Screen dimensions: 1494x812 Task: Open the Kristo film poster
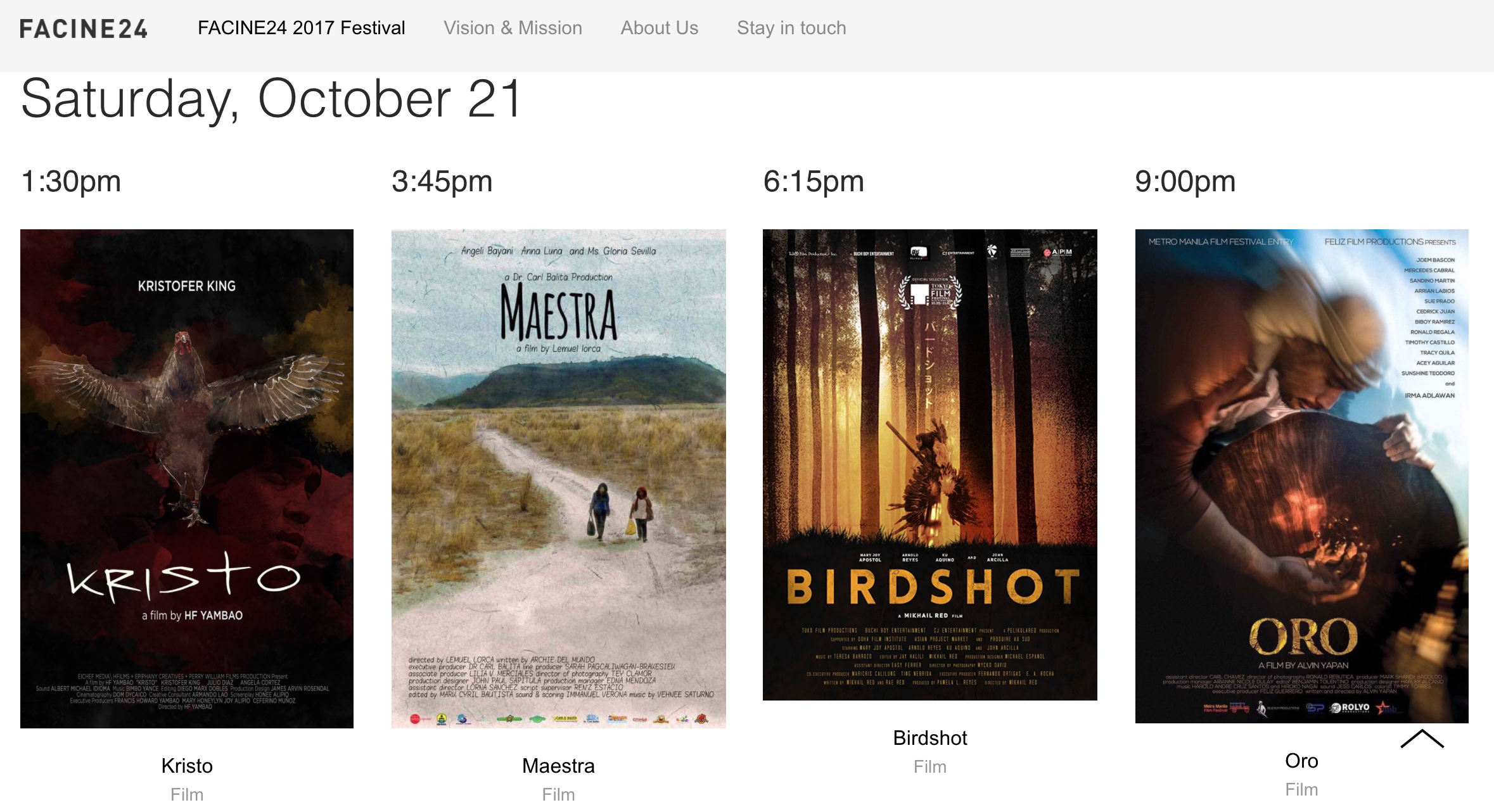(187, 478)
